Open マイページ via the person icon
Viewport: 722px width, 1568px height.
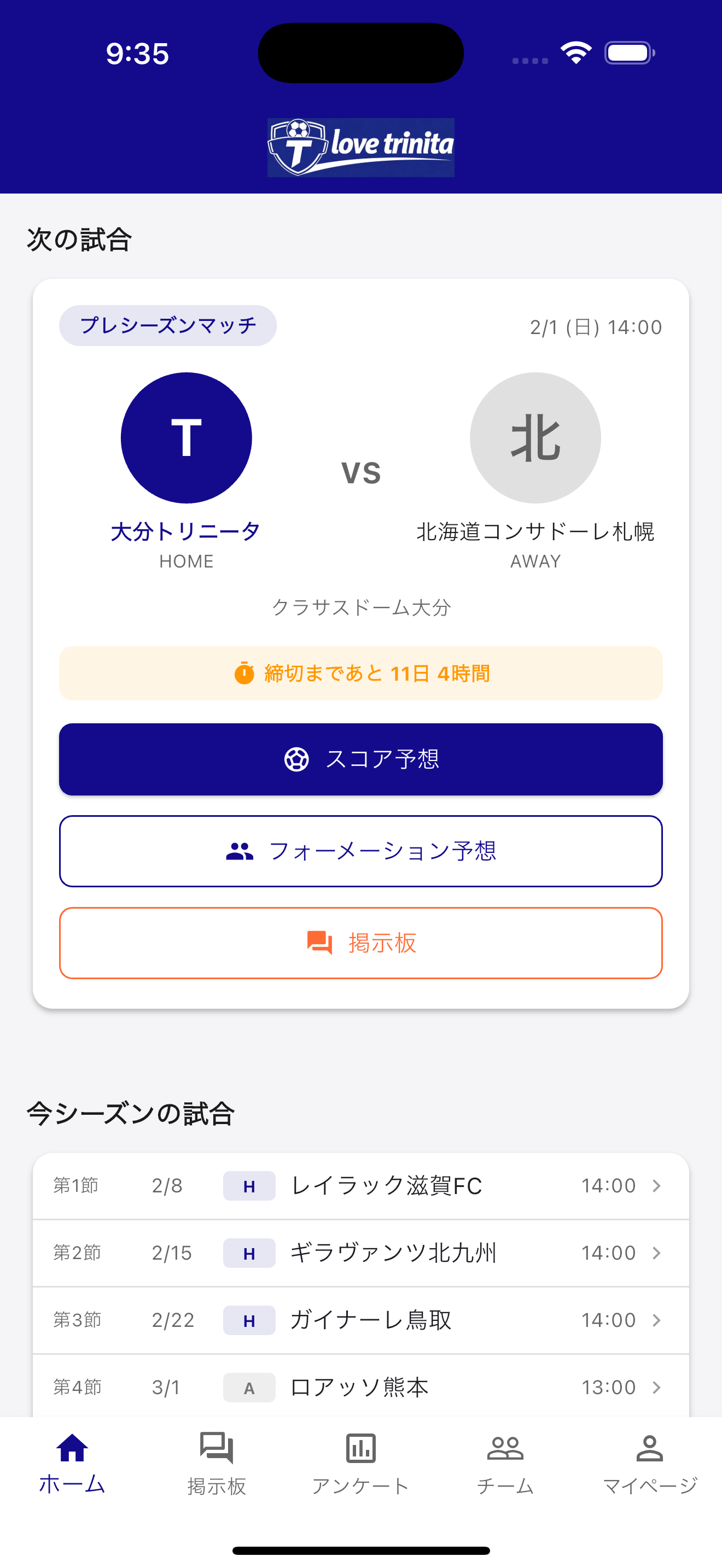pyautogui.click(x=650, y=1448)
